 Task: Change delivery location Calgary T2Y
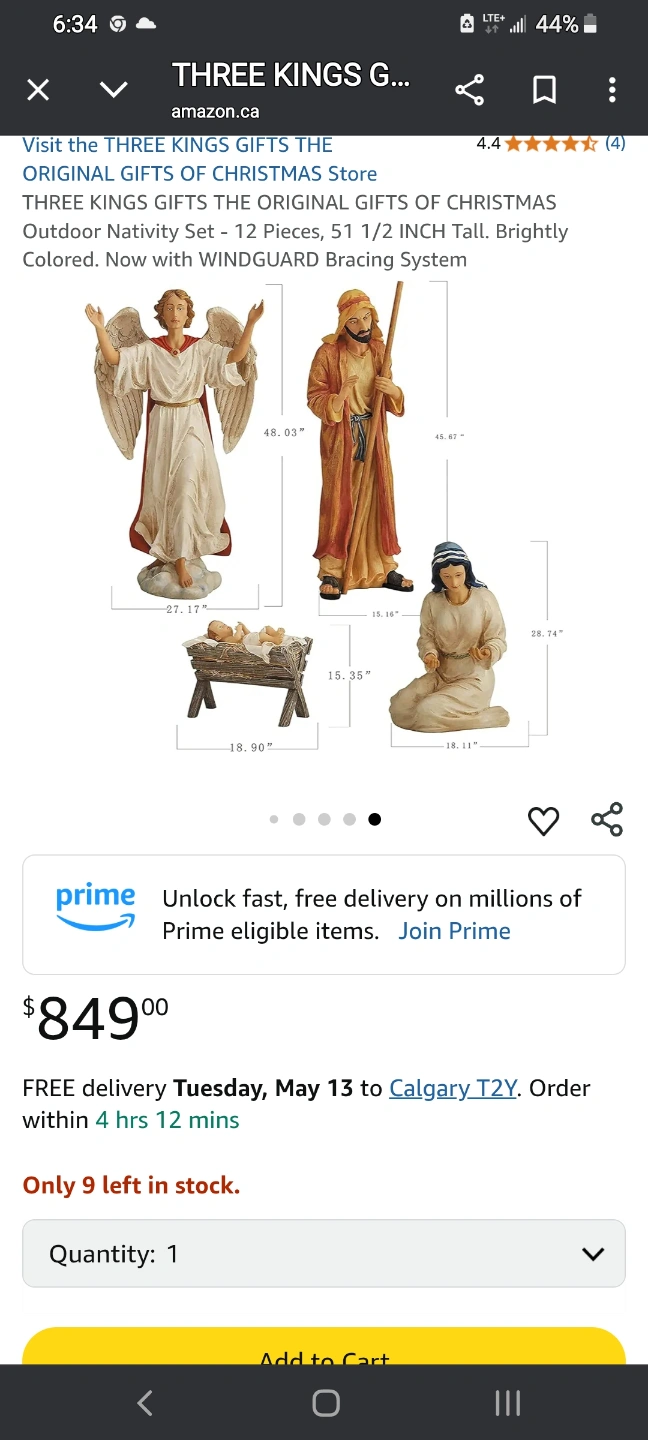tap(453, 1088)
